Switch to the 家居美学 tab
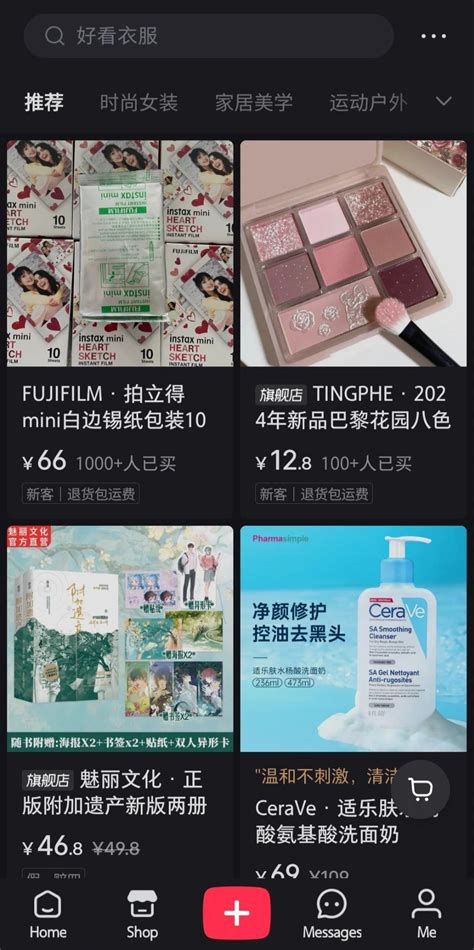 point(253,102)
